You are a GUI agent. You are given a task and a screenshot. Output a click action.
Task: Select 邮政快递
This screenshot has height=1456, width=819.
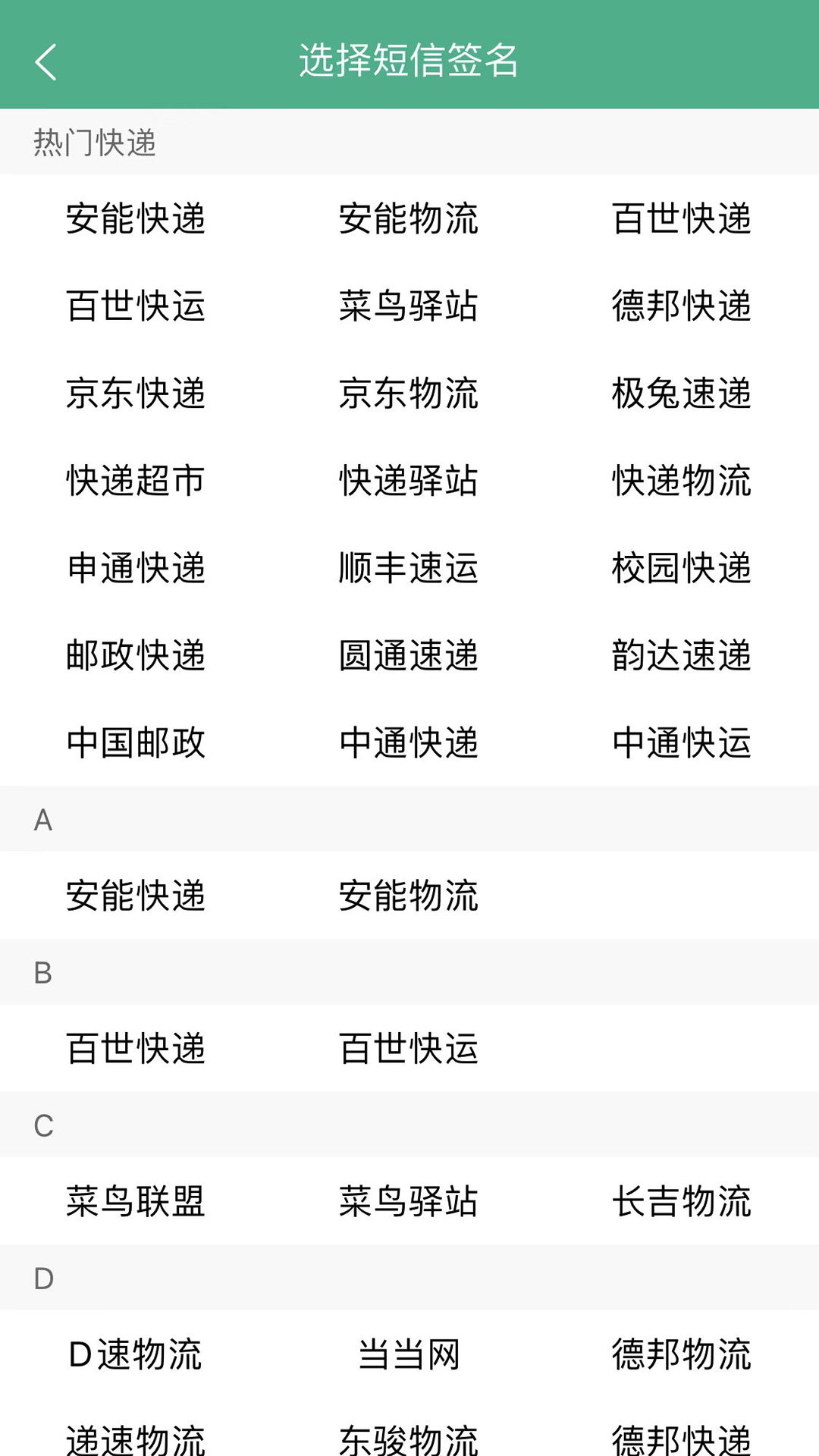click(x=136, y=655)
